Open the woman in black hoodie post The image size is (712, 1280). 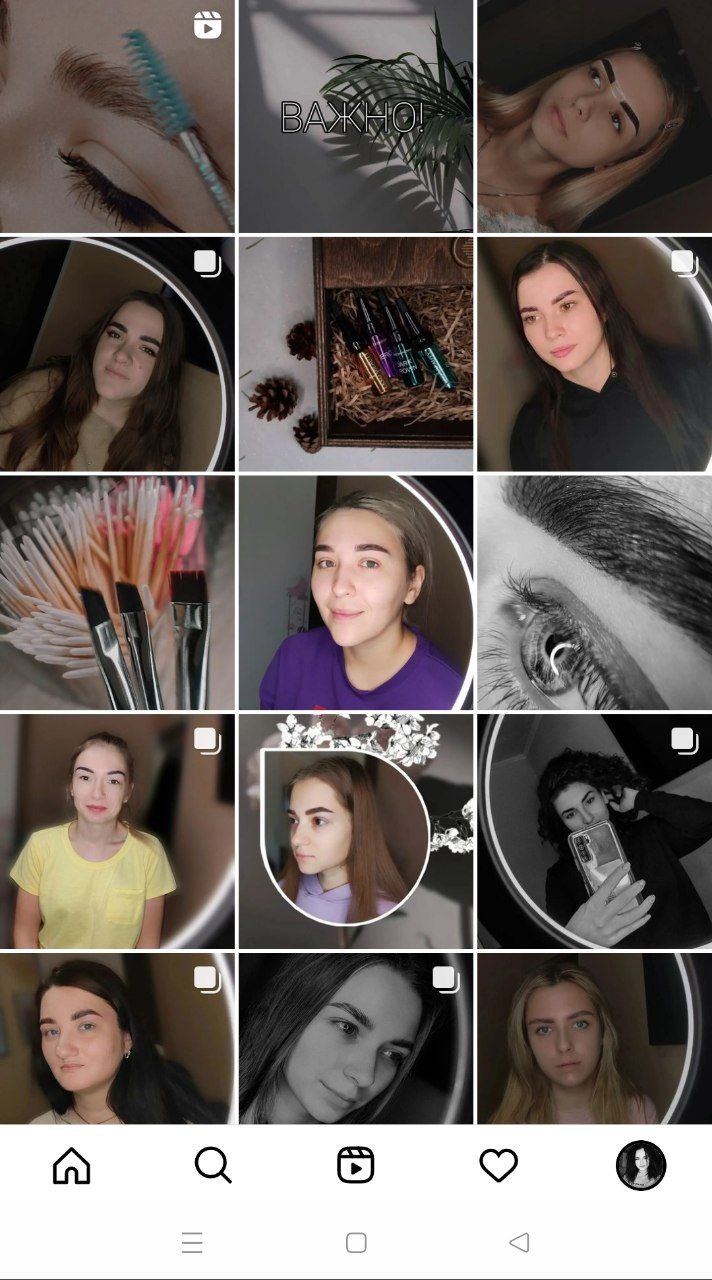pyautogui.click(x=594, y=354)
